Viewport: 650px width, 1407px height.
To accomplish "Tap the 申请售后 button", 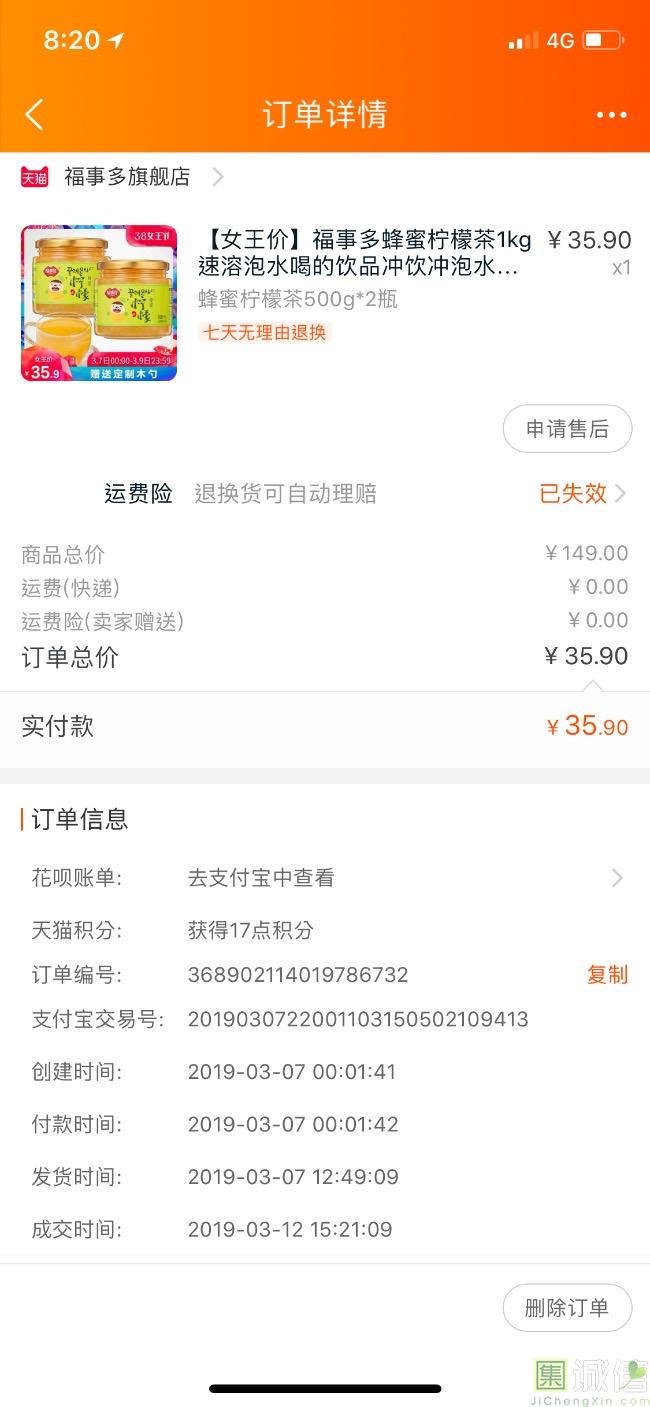I will [x=567, y=429].
